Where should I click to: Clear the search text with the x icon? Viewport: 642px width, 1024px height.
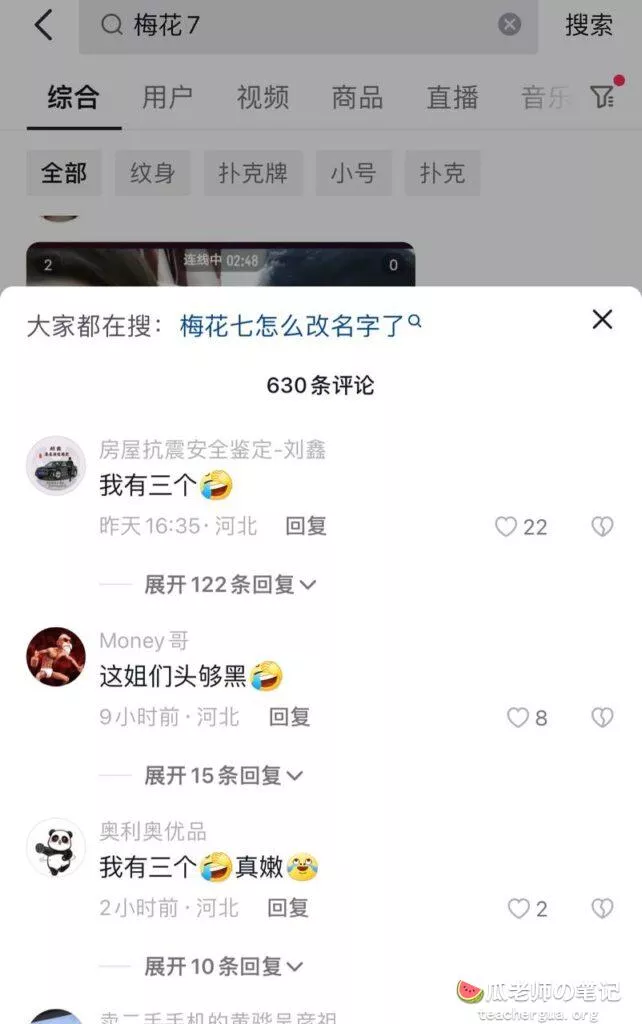pos(510,25)
